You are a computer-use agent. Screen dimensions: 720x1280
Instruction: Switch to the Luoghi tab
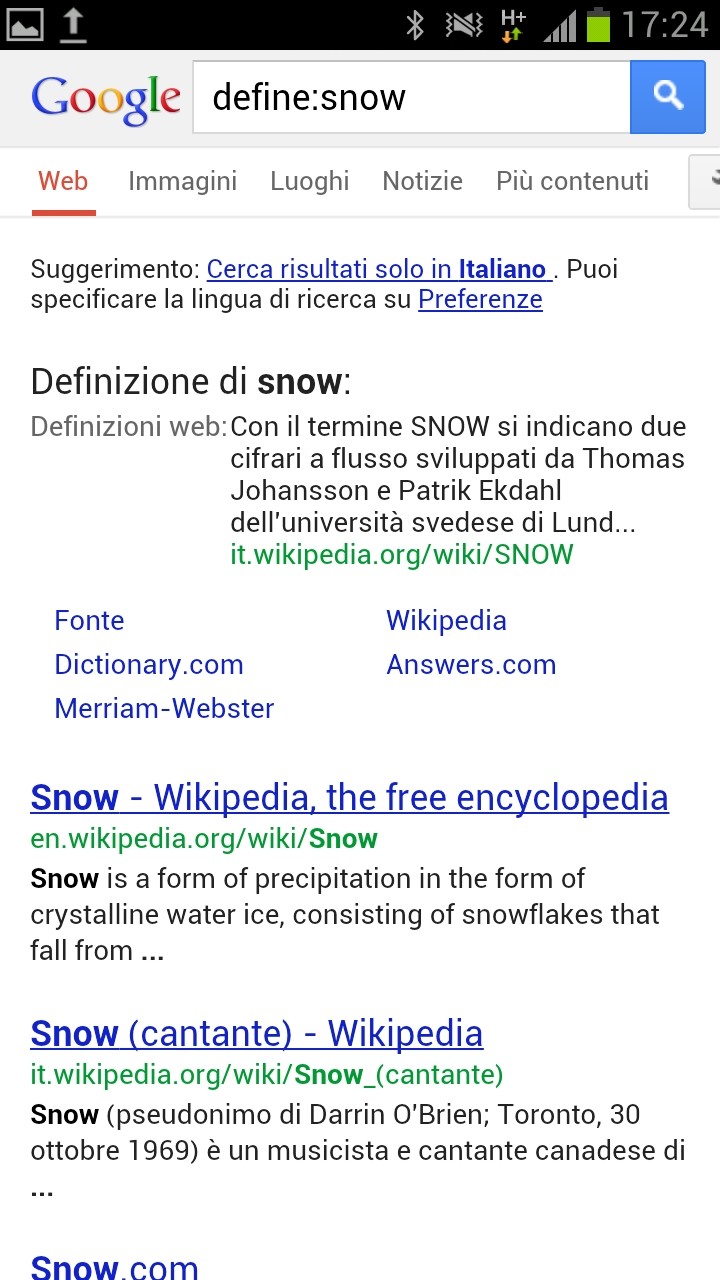pyautogui.click(x=310, y=181)
